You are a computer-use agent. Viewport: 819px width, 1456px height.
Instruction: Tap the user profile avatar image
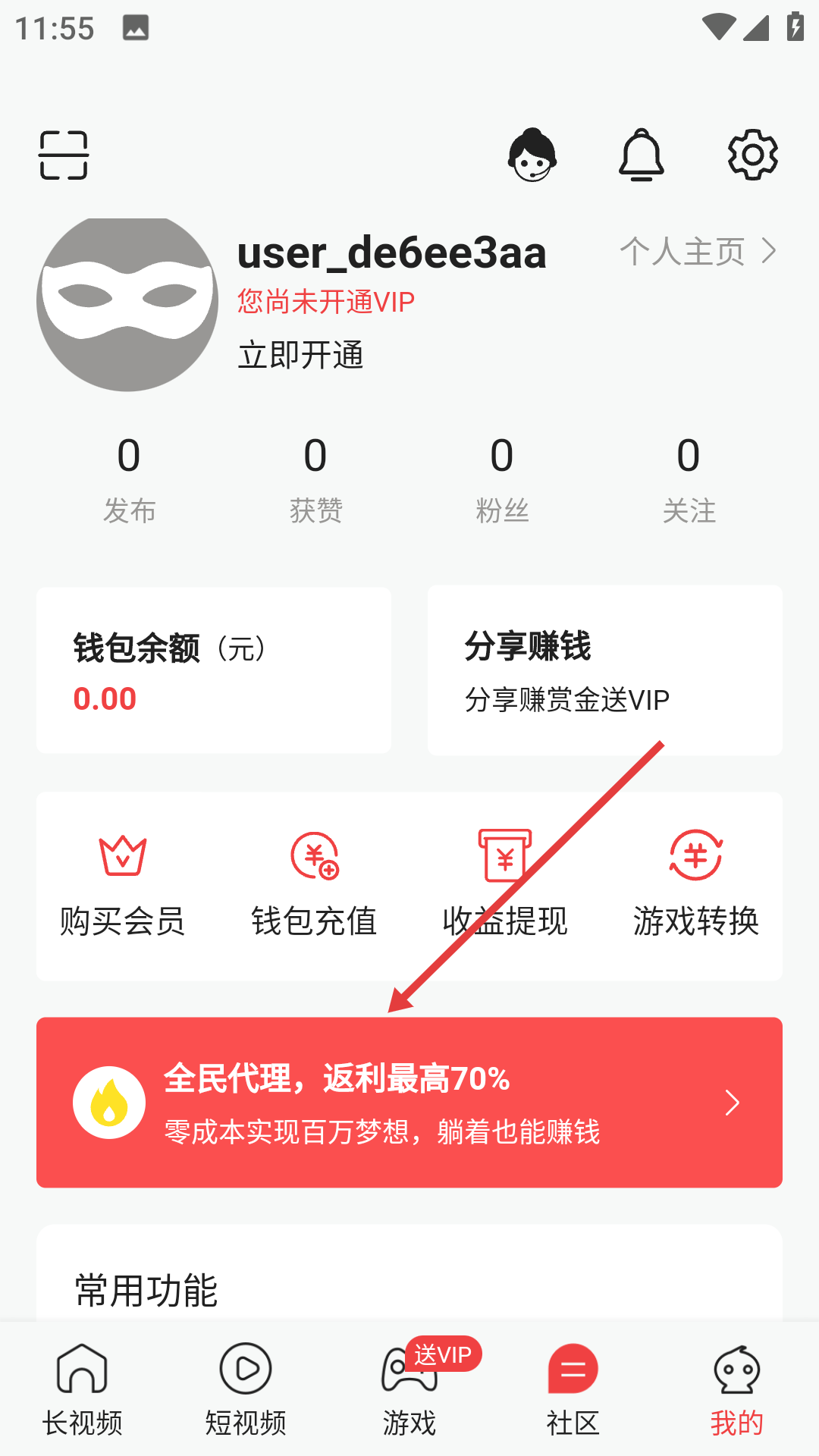(x=127, y=303)
